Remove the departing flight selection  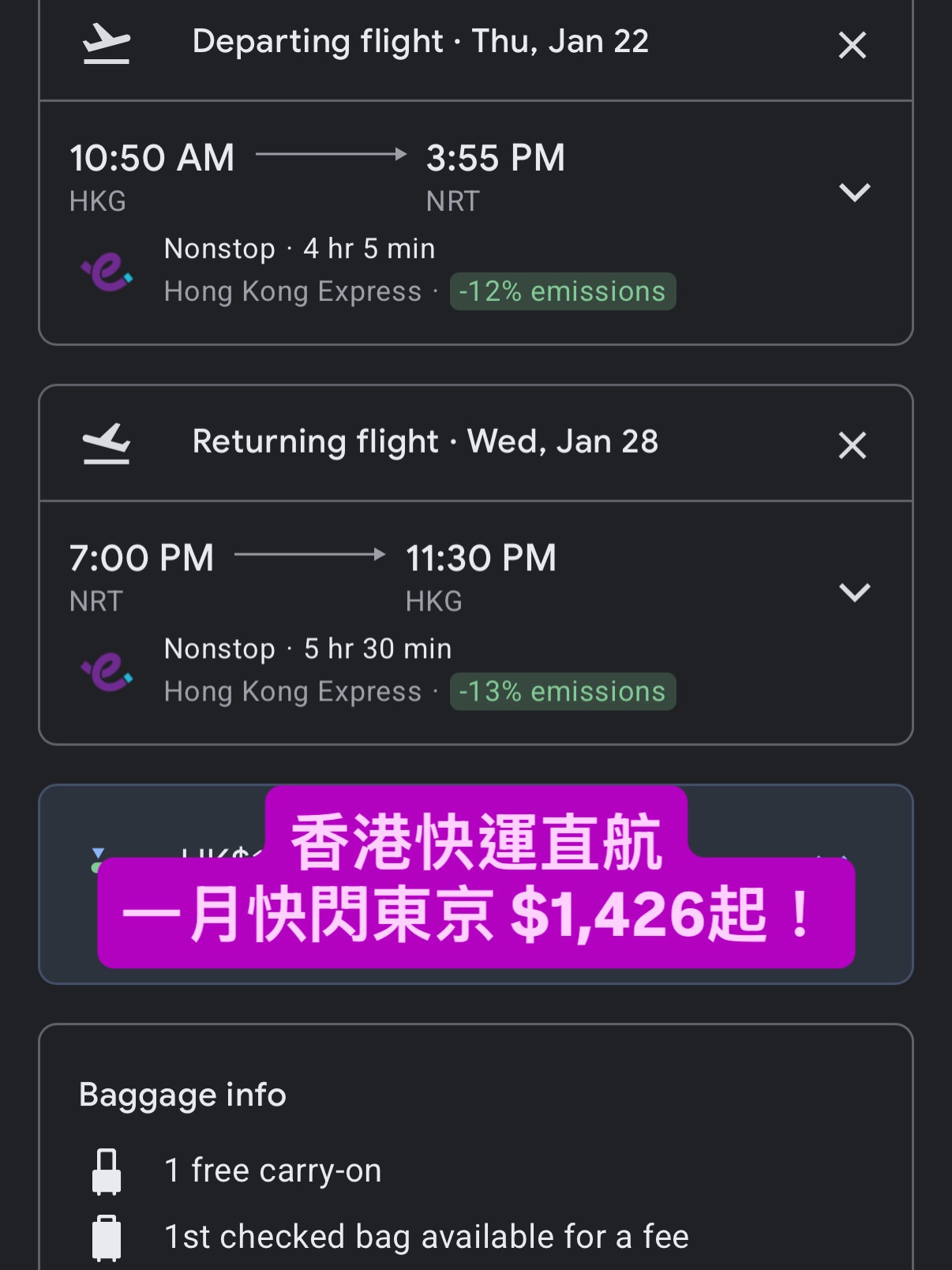click(853, 45)
